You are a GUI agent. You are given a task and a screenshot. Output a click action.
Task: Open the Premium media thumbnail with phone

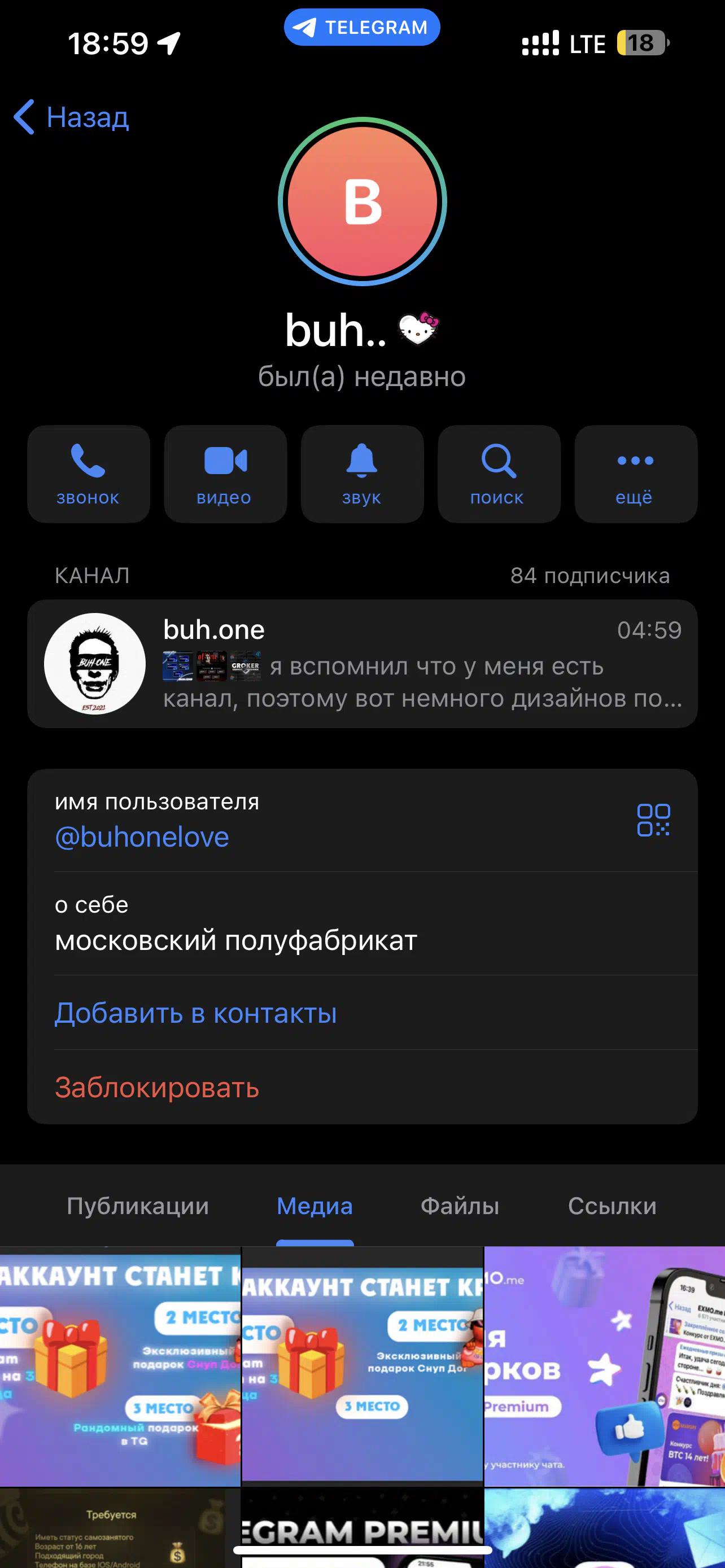coord(604,1366)
